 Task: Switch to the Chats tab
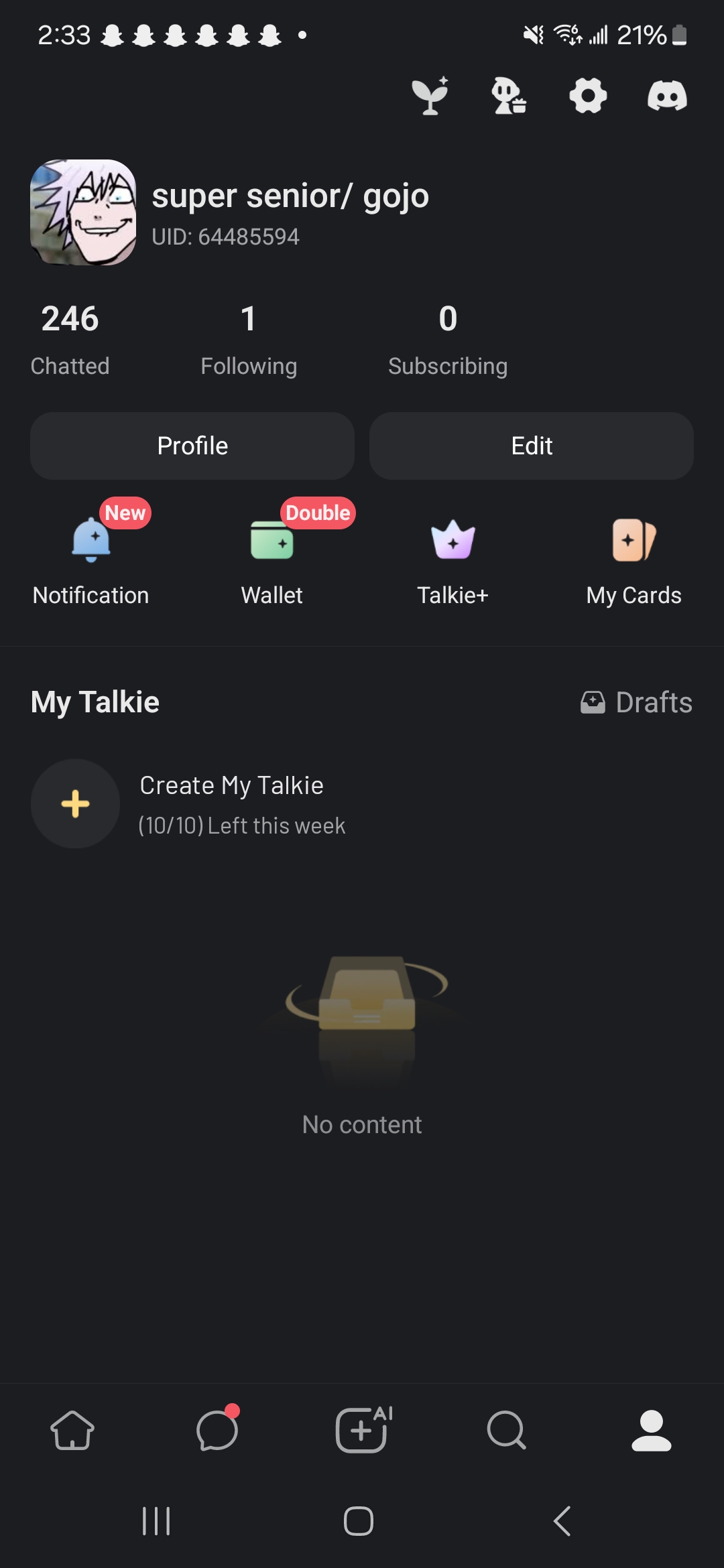217,1430
